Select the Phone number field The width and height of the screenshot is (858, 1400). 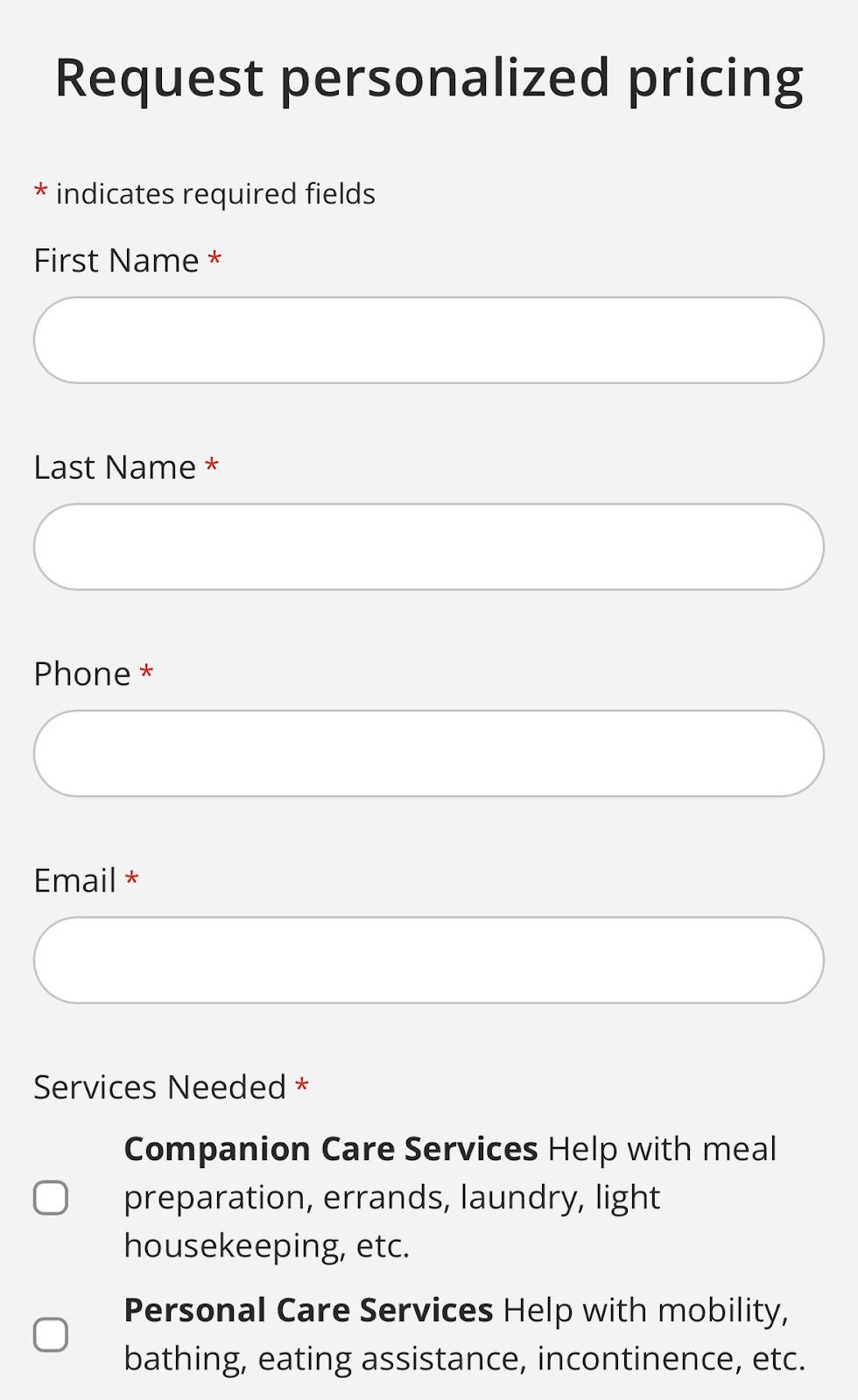click(x=428, y=753)
